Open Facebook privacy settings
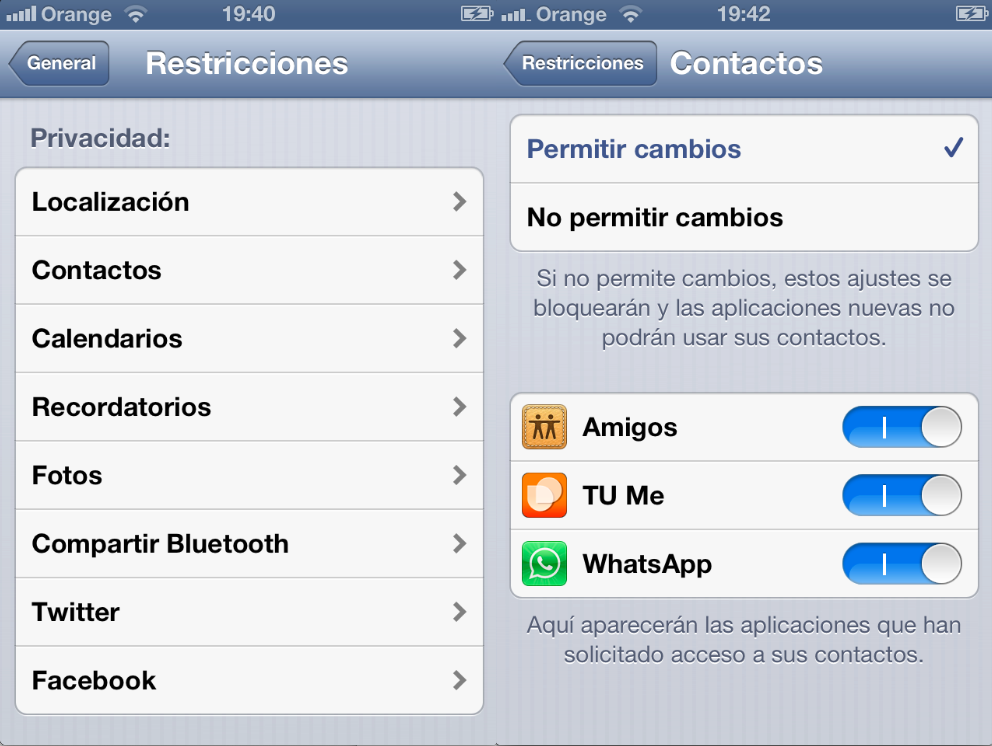Screen dimensions: 992x746 tap(249, 681)
